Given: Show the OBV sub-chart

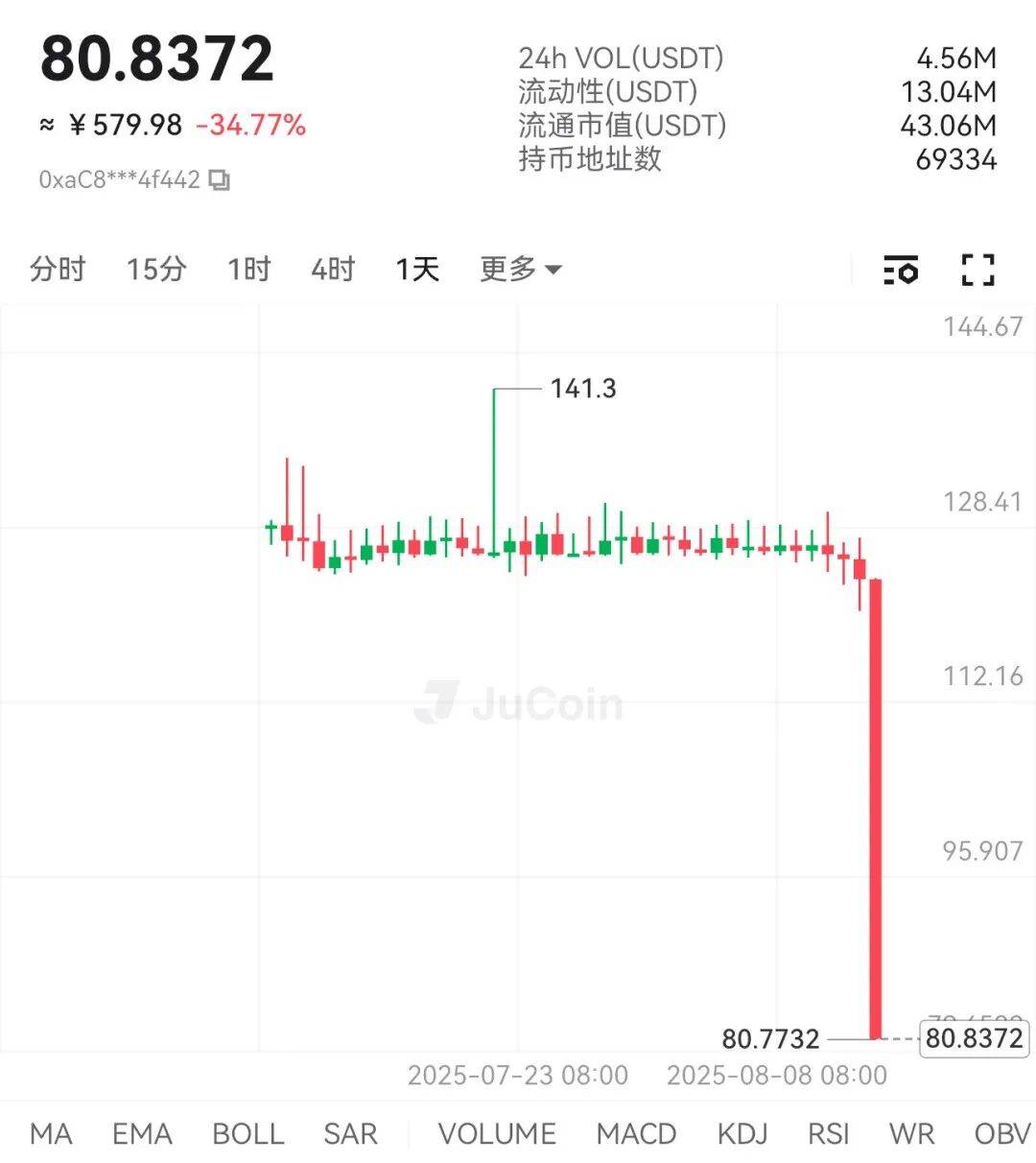Looking at the screenshot, I should click(x=1001, y=1133).
